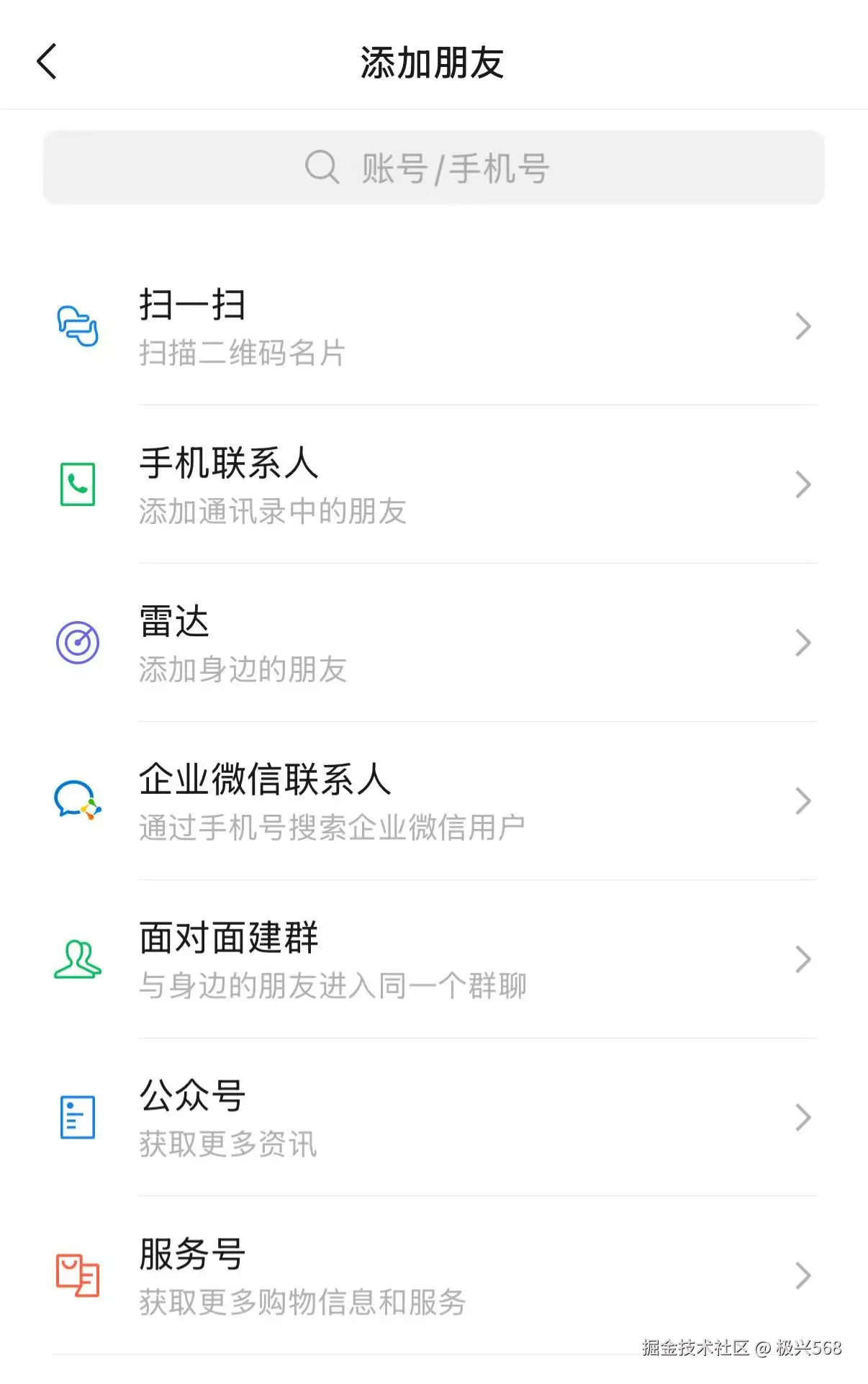The height and width of the screenshot is (1384, 868).
Task: Select 雷达 to add nearby friends
Action: (x=433, y=643)
